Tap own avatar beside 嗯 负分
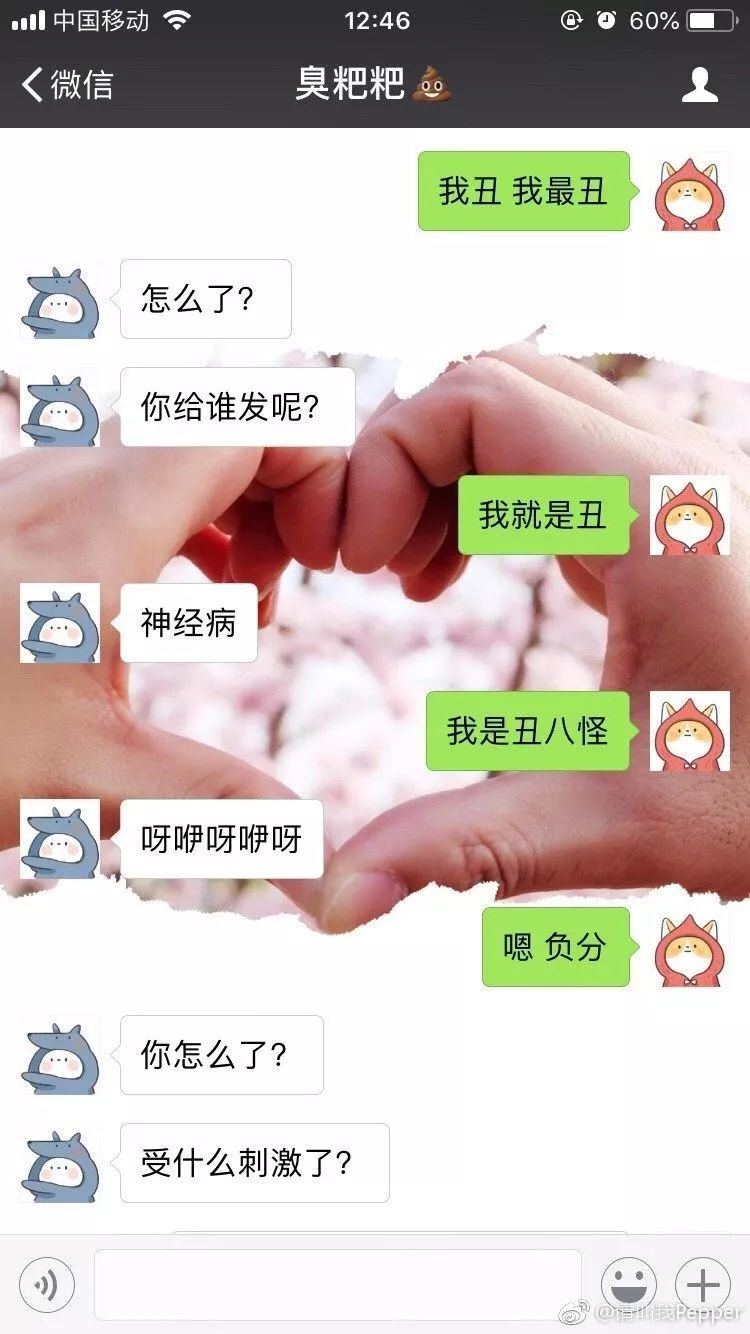This screenshot has height=1334, width=750. [690, 948]
